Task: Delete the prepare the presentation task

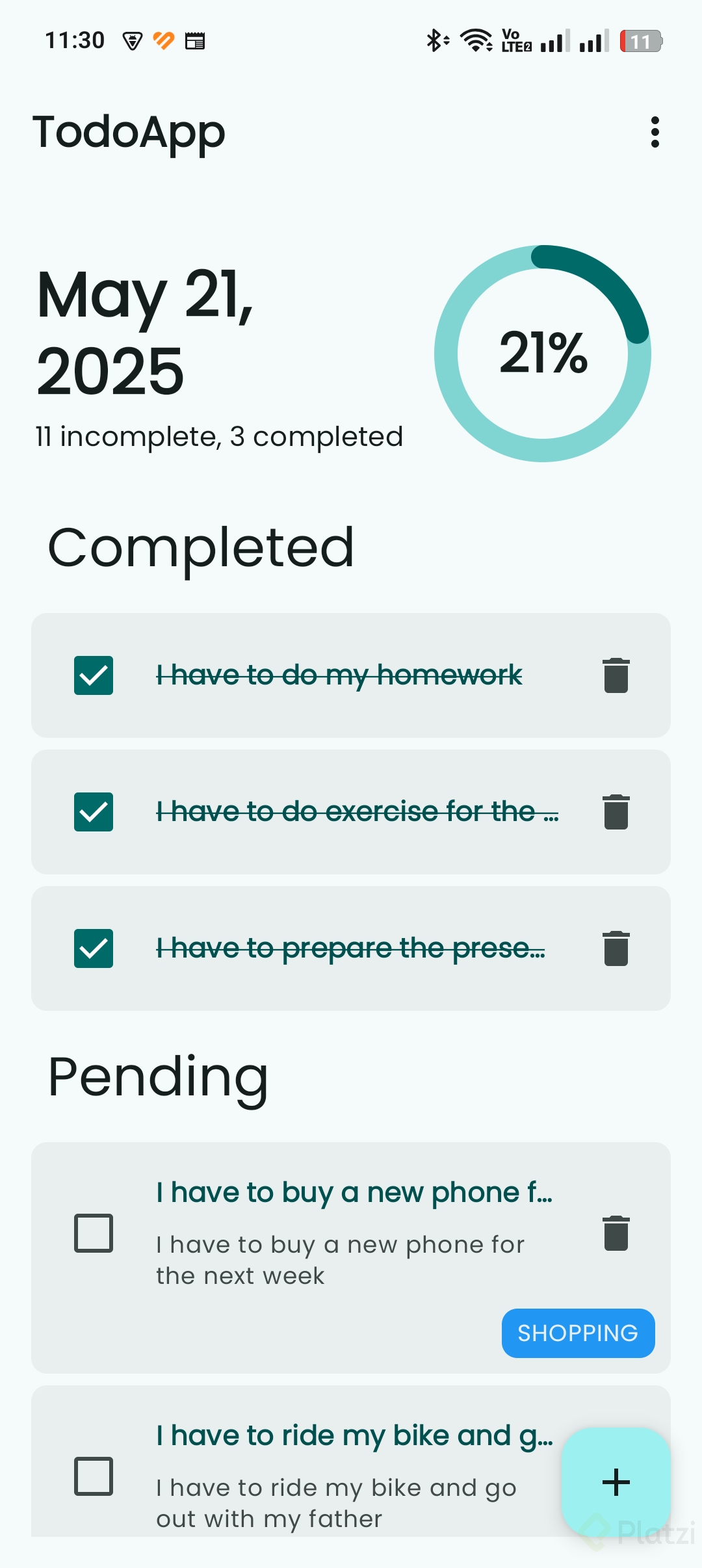Action: (616, 948)
